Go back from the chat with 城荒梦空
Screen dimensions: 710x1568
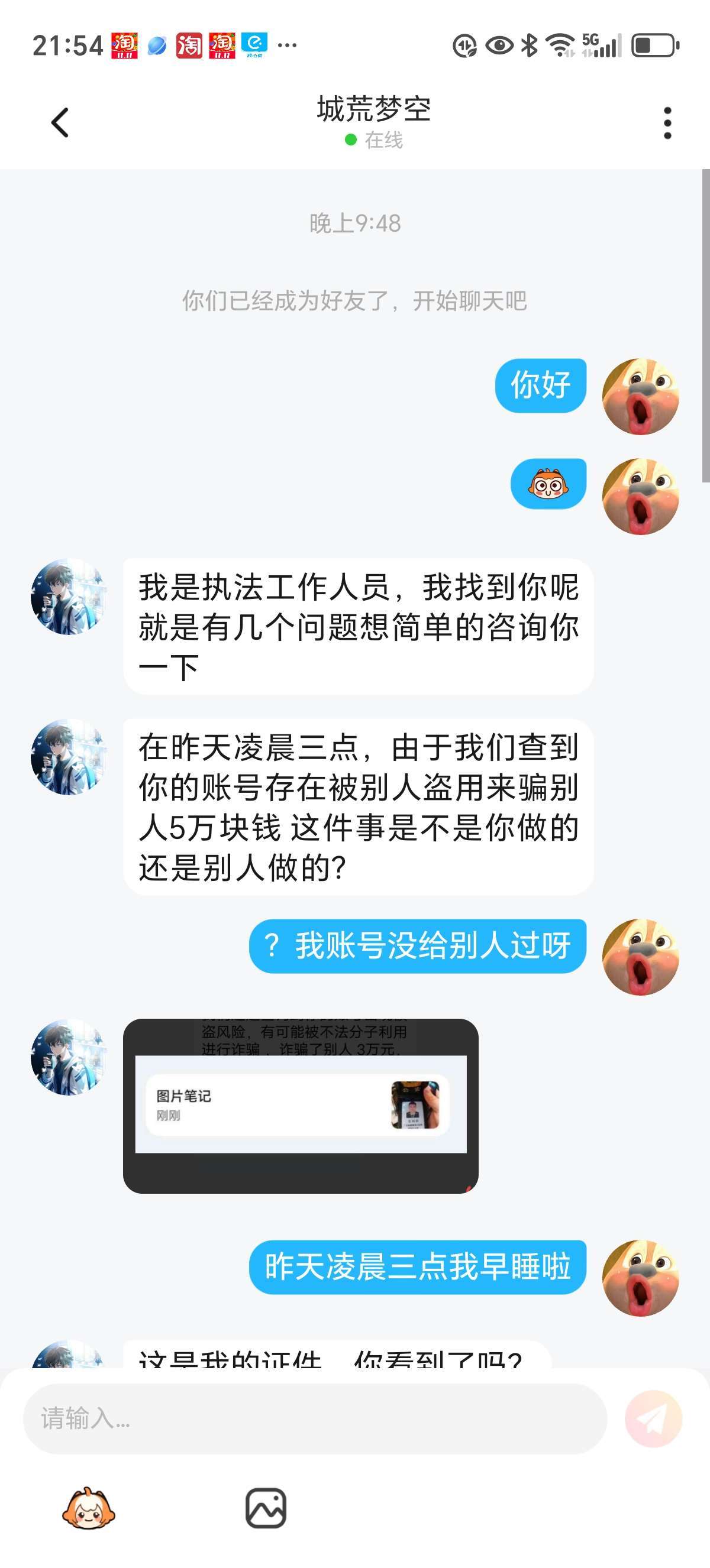click(x=60, y=122)
